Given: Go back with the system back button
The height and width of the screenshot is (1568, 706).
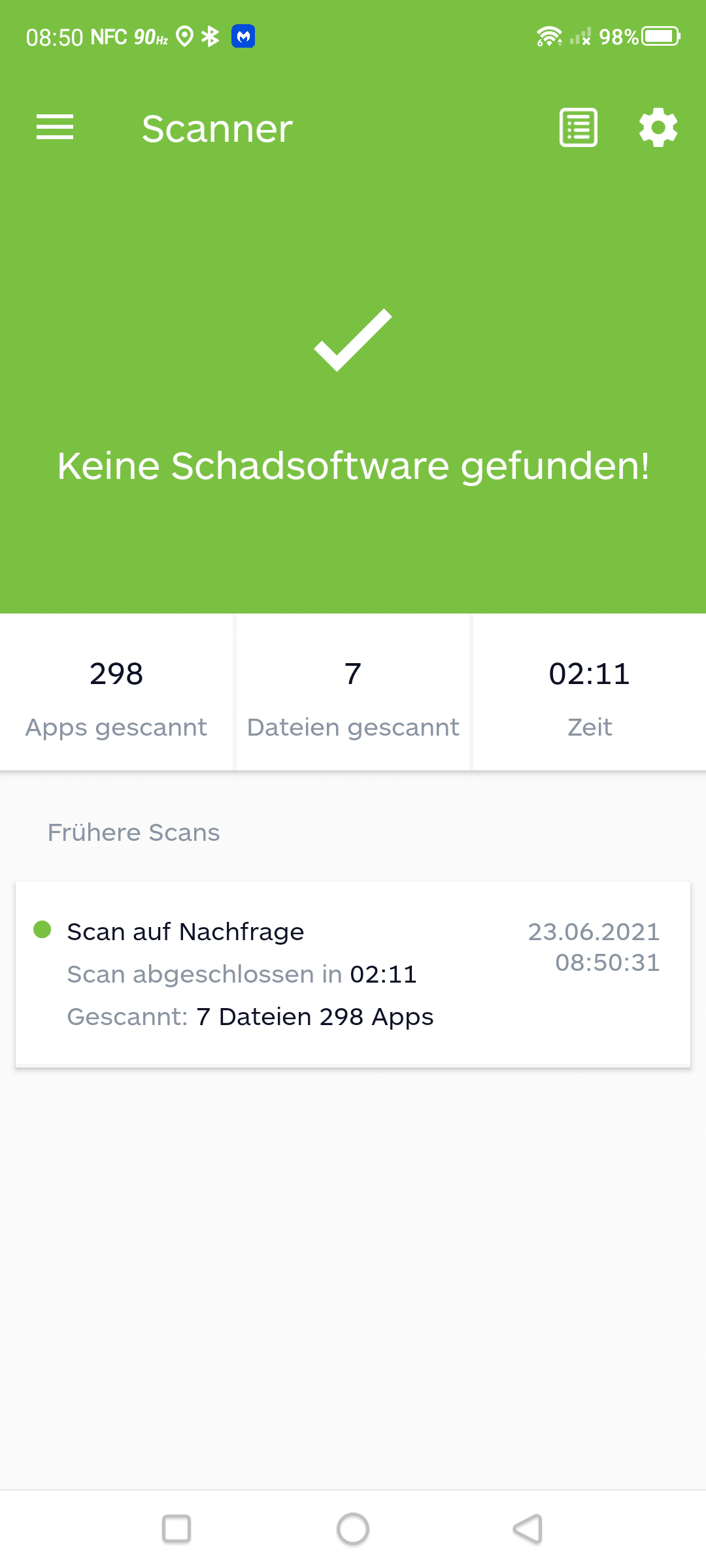Looking at the screenshot, I should coord(528,1529).
